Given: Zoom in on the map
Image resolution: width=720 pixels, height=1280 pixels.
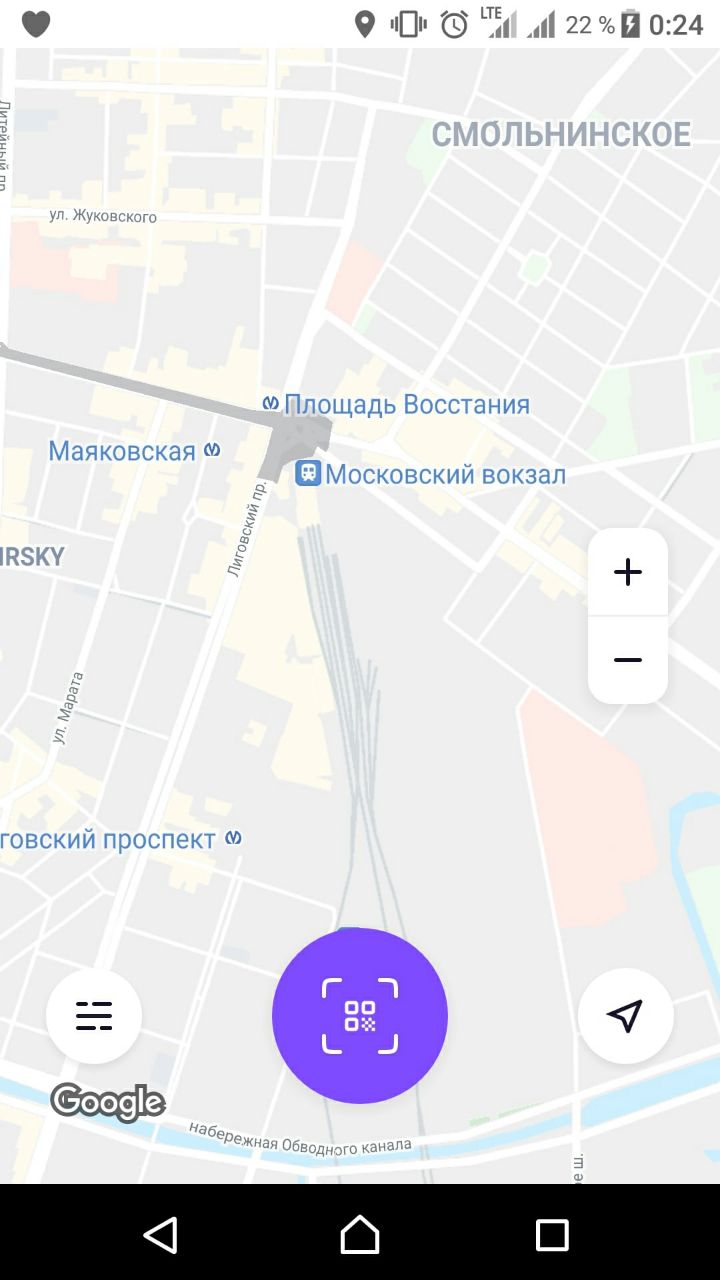Looking at the screenshot, I should (x=628, y=572).
